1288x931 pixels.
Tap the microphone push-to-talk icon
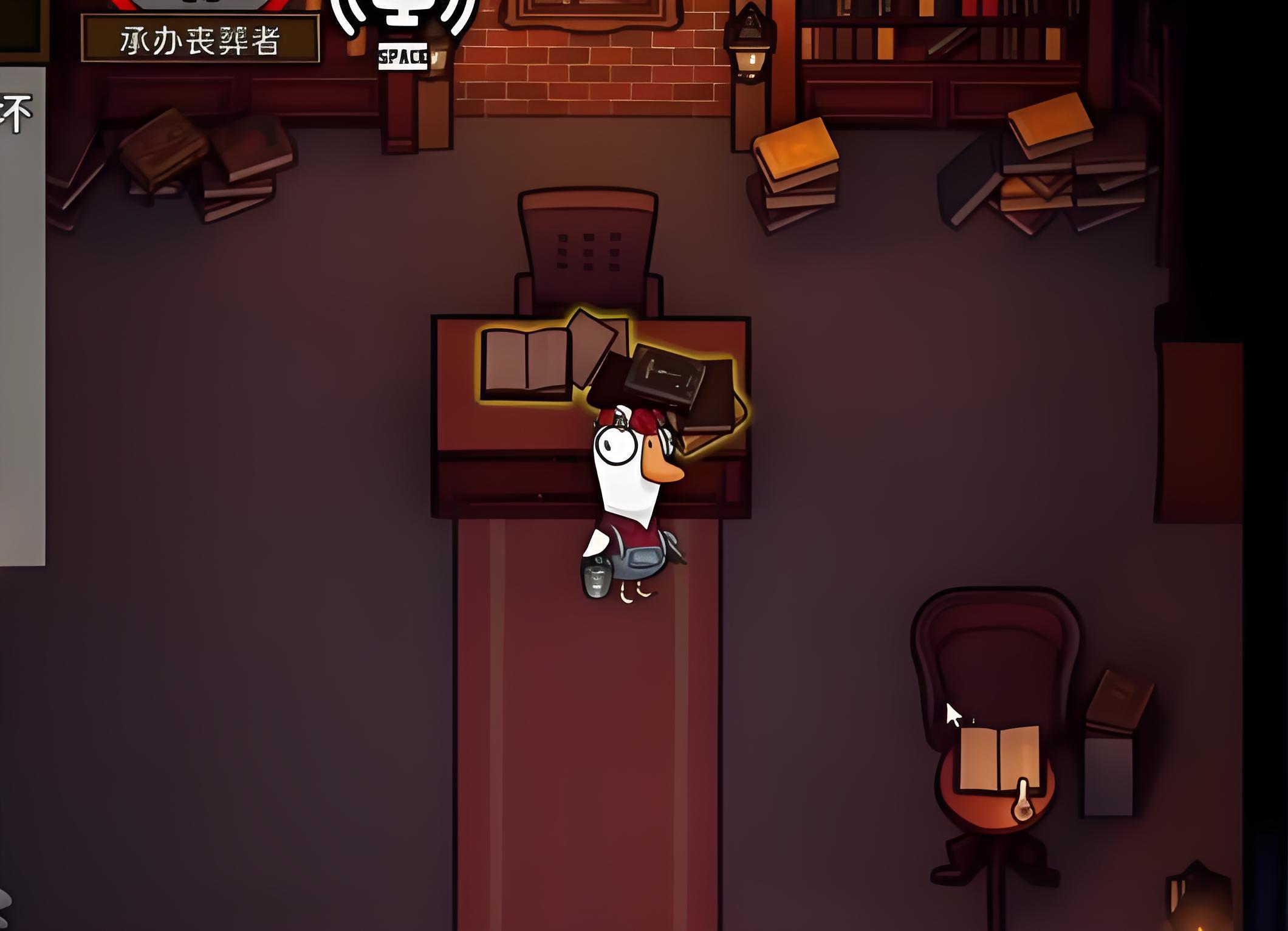coord(403,18)
